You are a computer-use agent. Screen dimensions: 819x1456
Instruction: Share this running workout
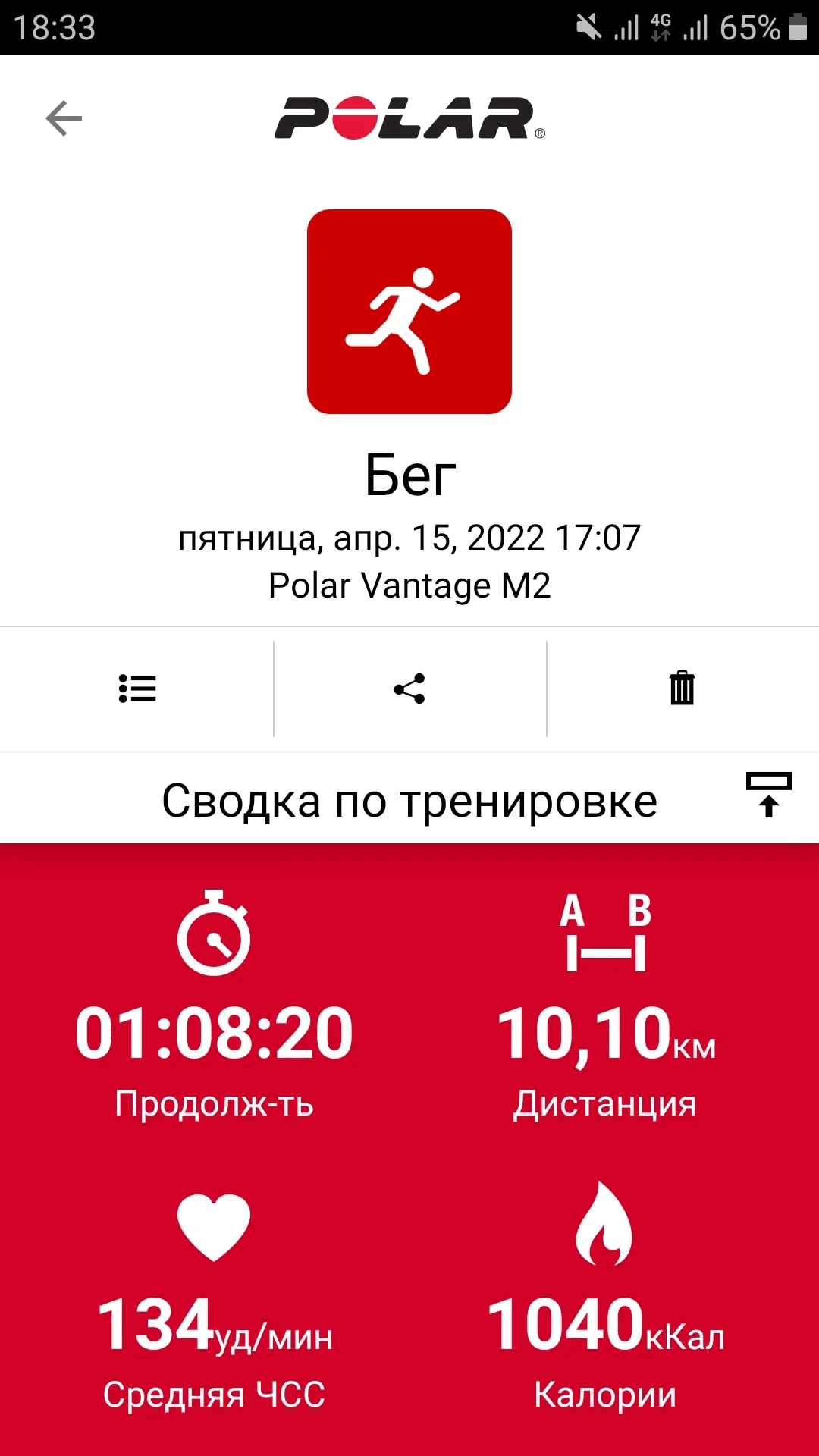click(409, 689)
